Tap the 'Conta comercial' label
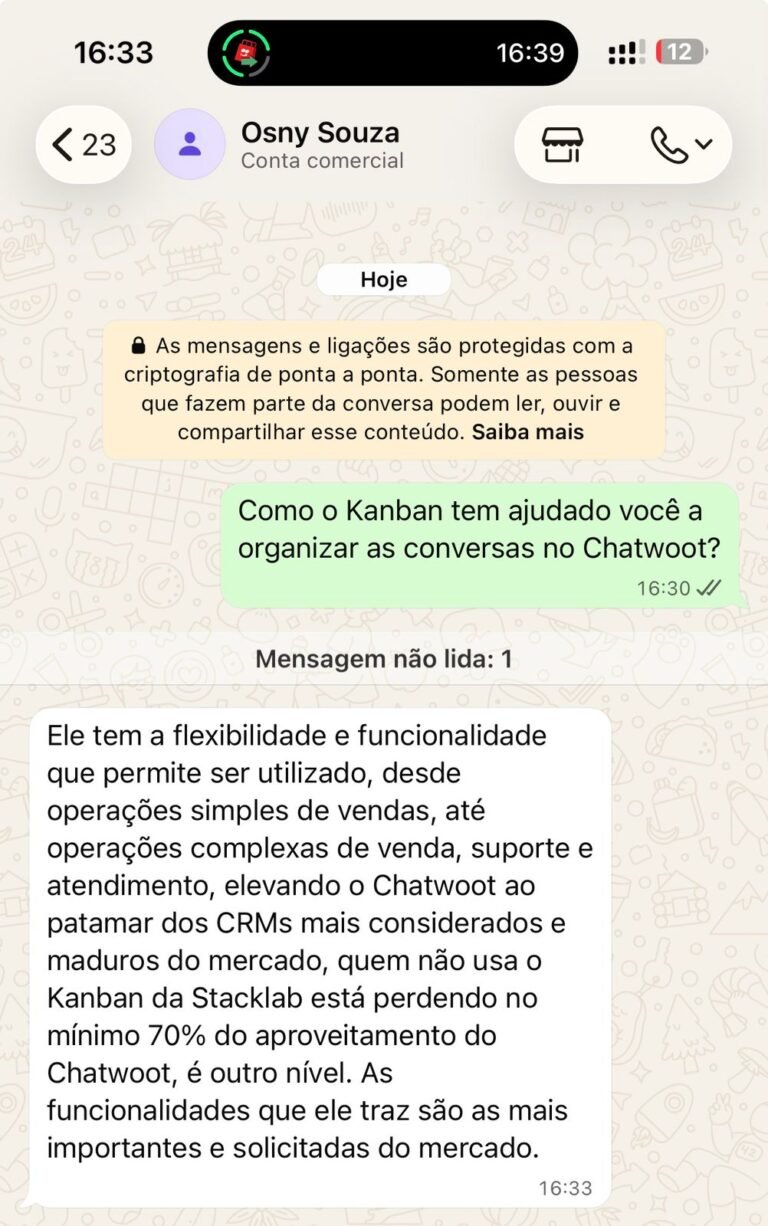 (x=322, y=160)
